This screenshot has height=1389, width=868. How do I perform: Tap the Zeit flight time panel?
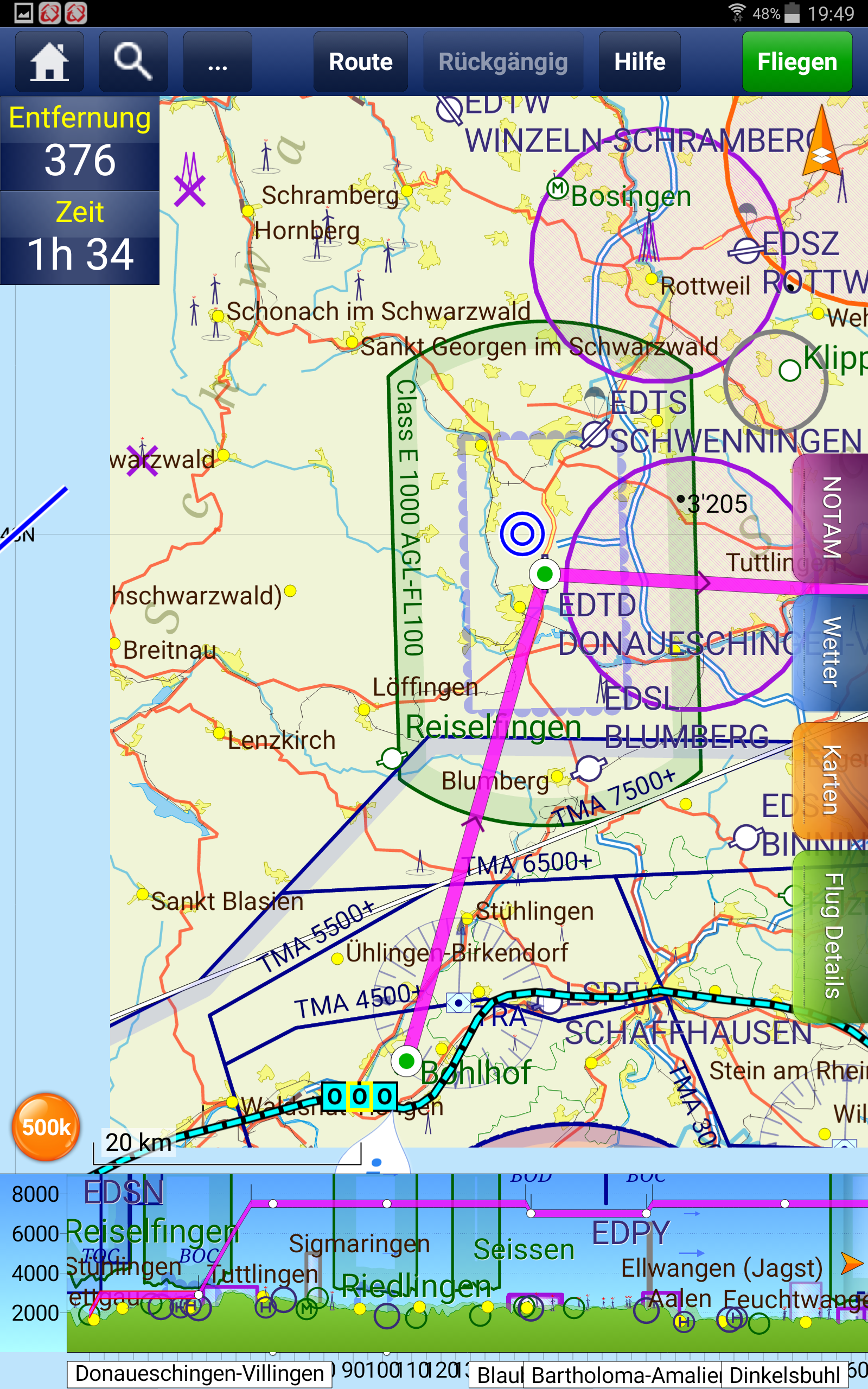[80, 238]
